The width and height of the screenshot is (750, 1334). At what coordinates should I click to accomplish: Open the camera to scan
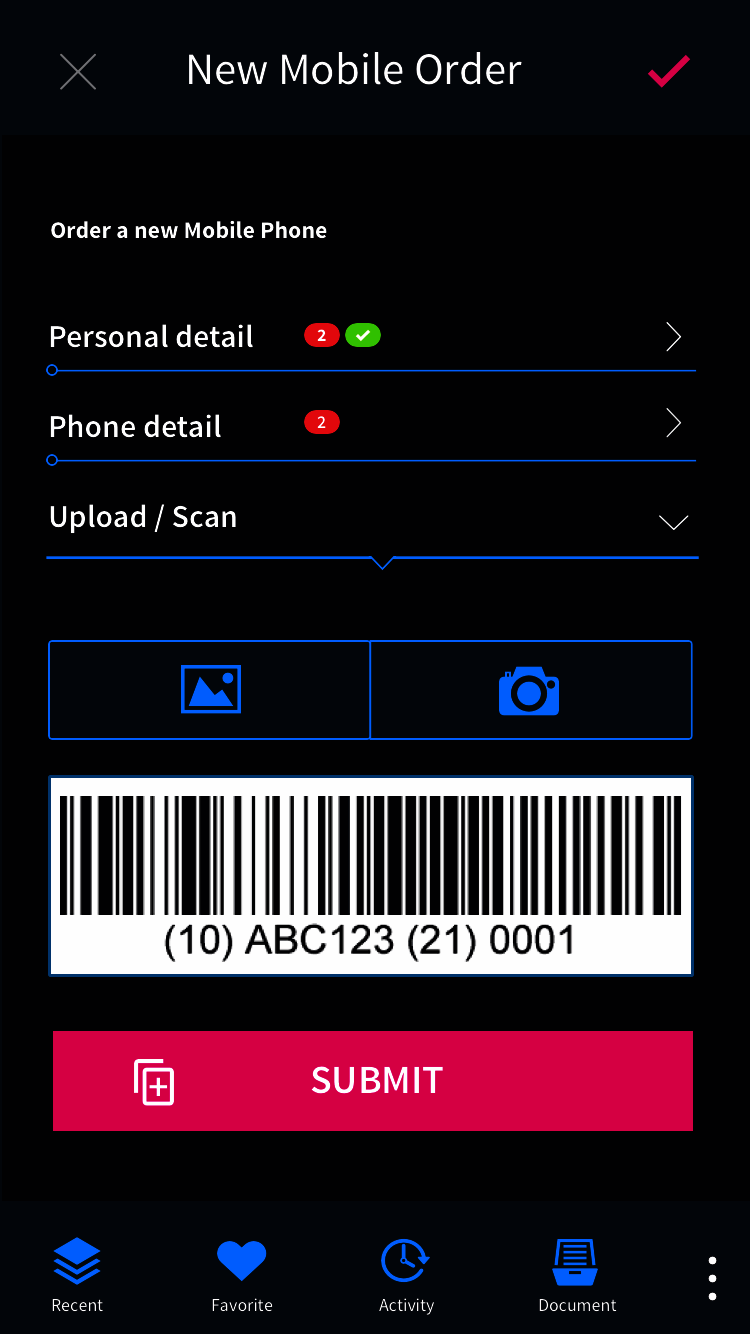pyautogui.click(x=529, y=690)
